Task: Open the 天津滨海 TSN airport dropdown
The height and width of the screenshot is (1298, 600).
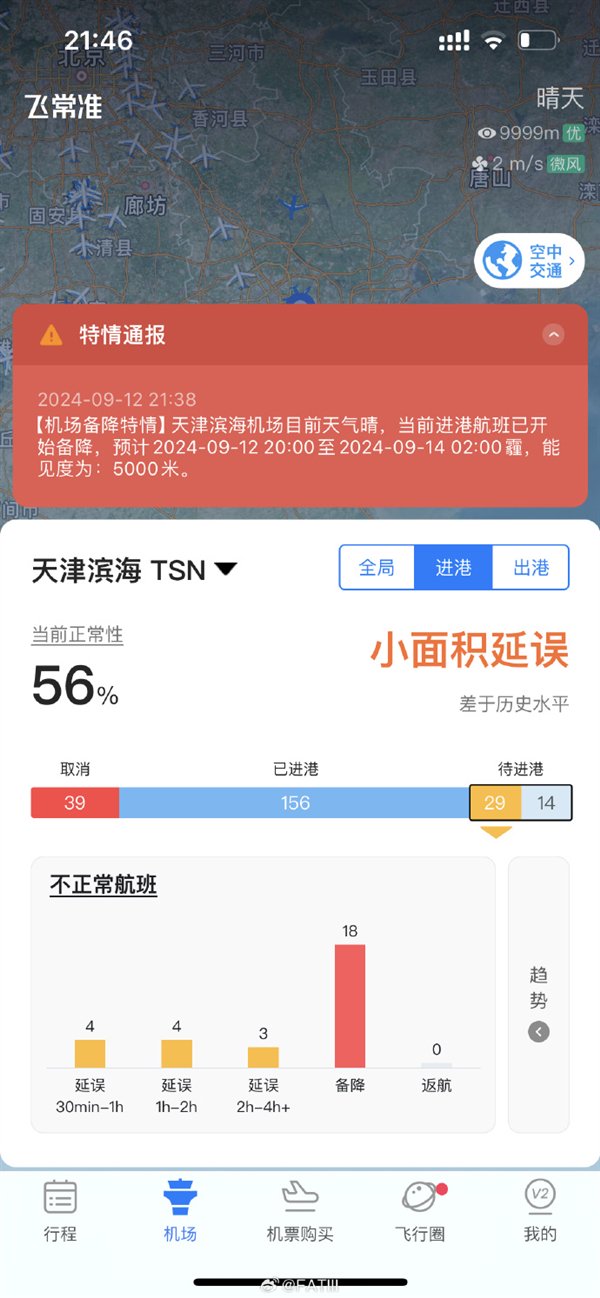Action: point(134,570)
